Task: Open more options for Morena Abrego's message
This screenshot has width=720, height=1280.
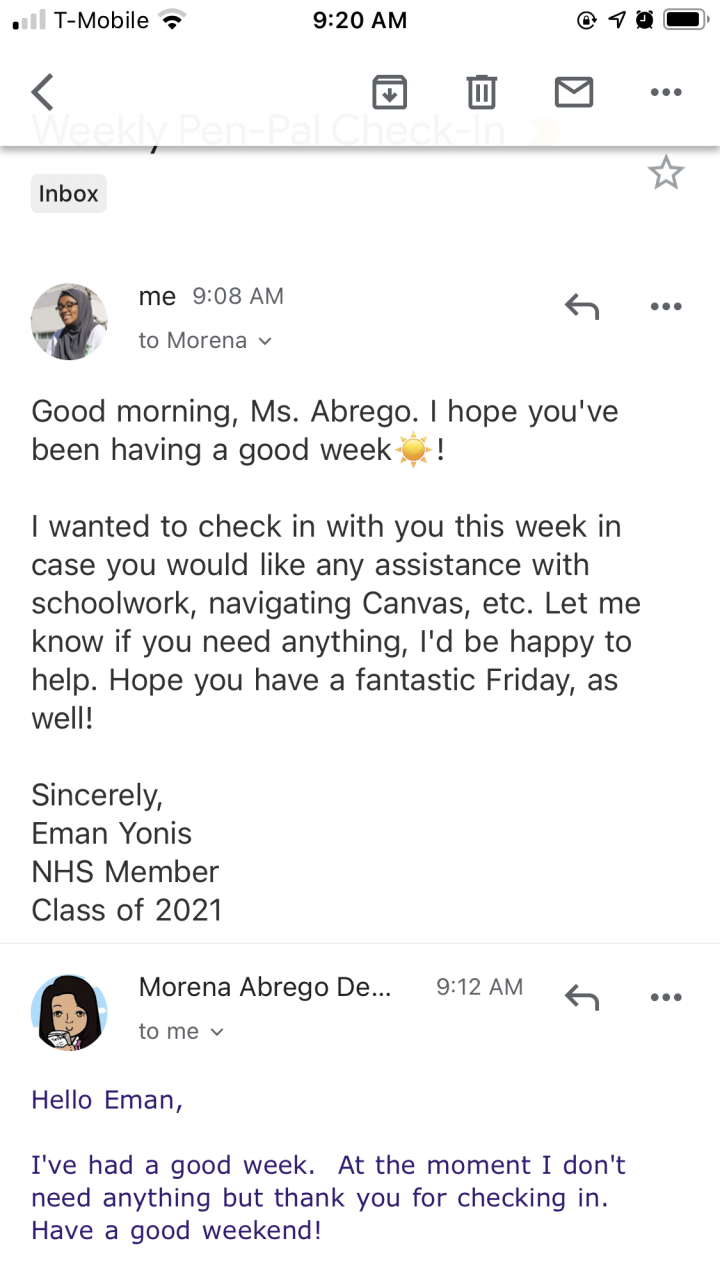Action: [665, 996]
